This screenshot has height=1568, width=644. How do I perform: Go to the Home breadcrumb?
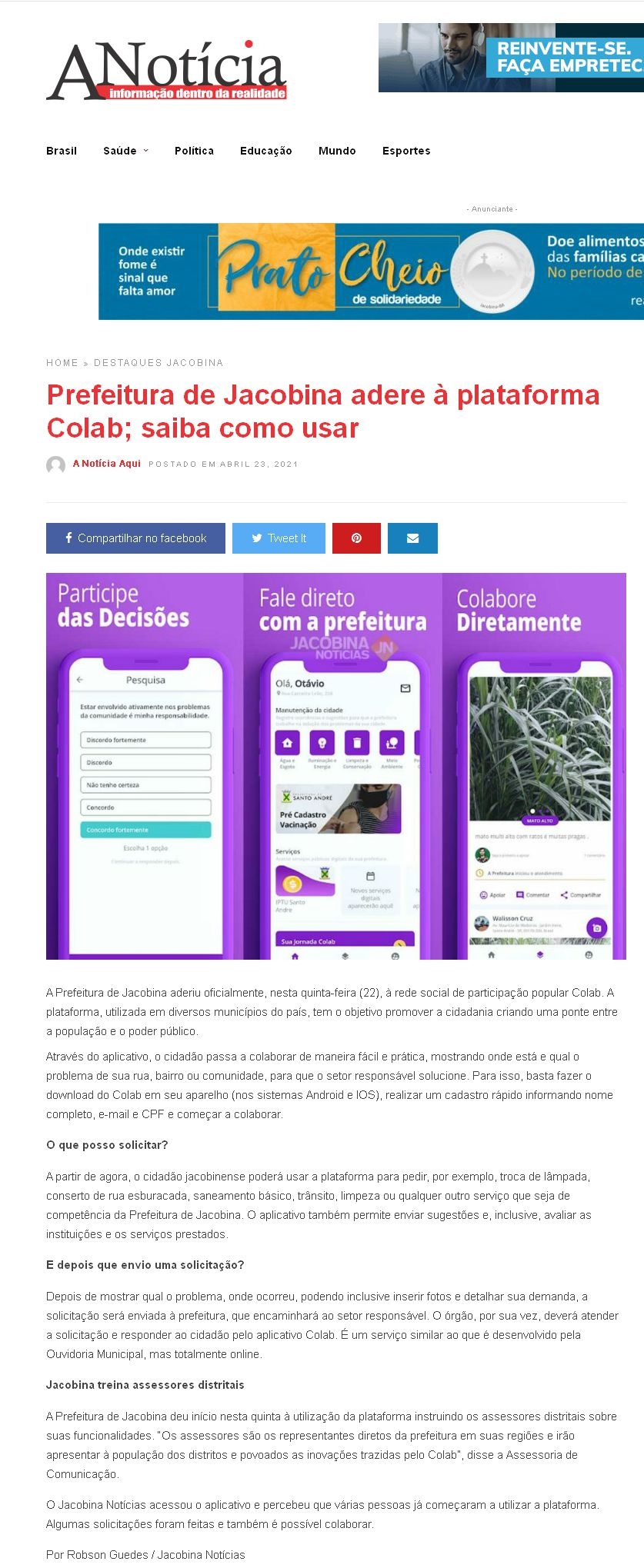[x=62, y=363]
